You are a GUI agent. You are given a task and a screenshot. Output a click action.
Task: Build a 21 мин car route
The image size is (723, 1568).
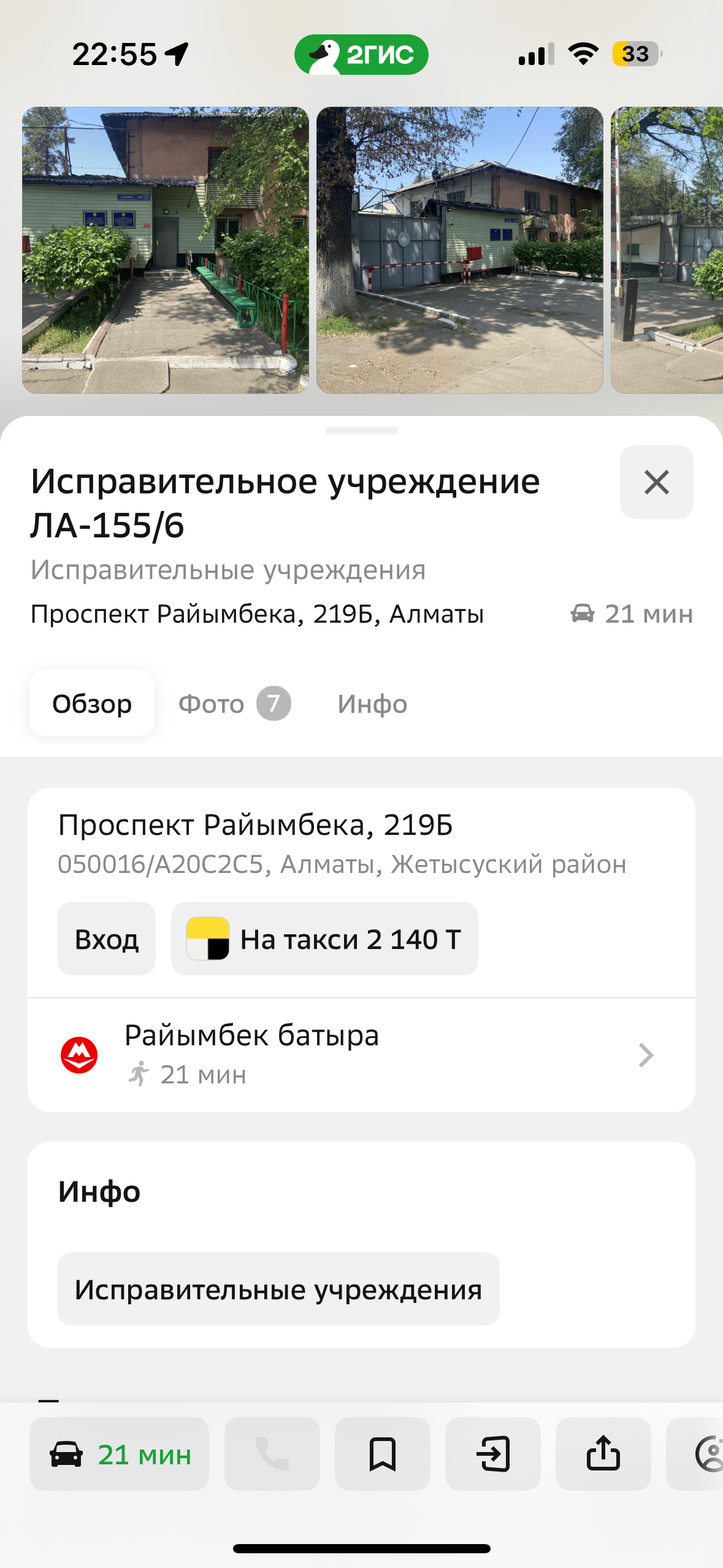[120, 1454]
